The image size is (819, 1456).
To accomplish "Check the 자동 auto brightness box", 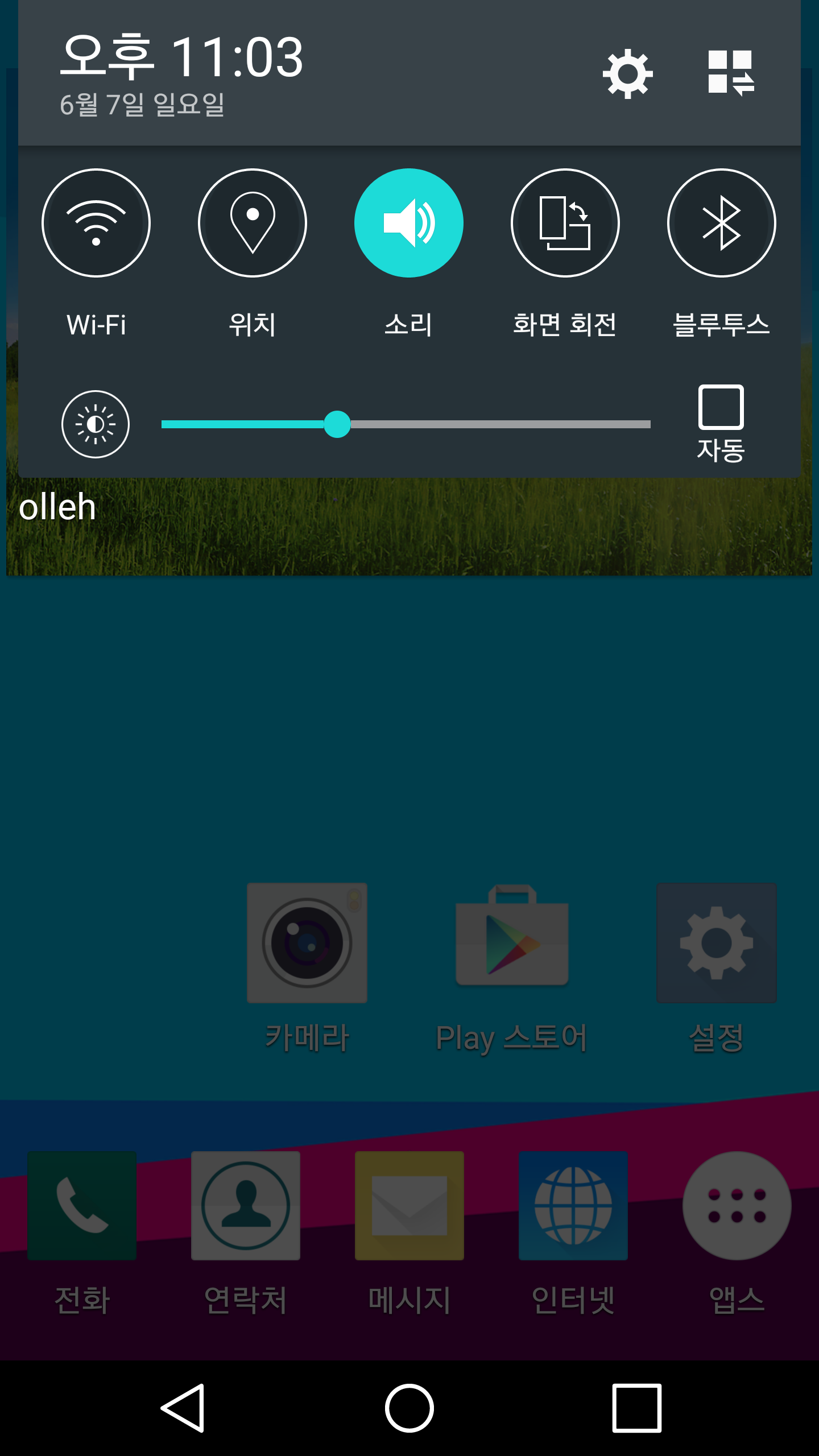I will coord(721,407).
